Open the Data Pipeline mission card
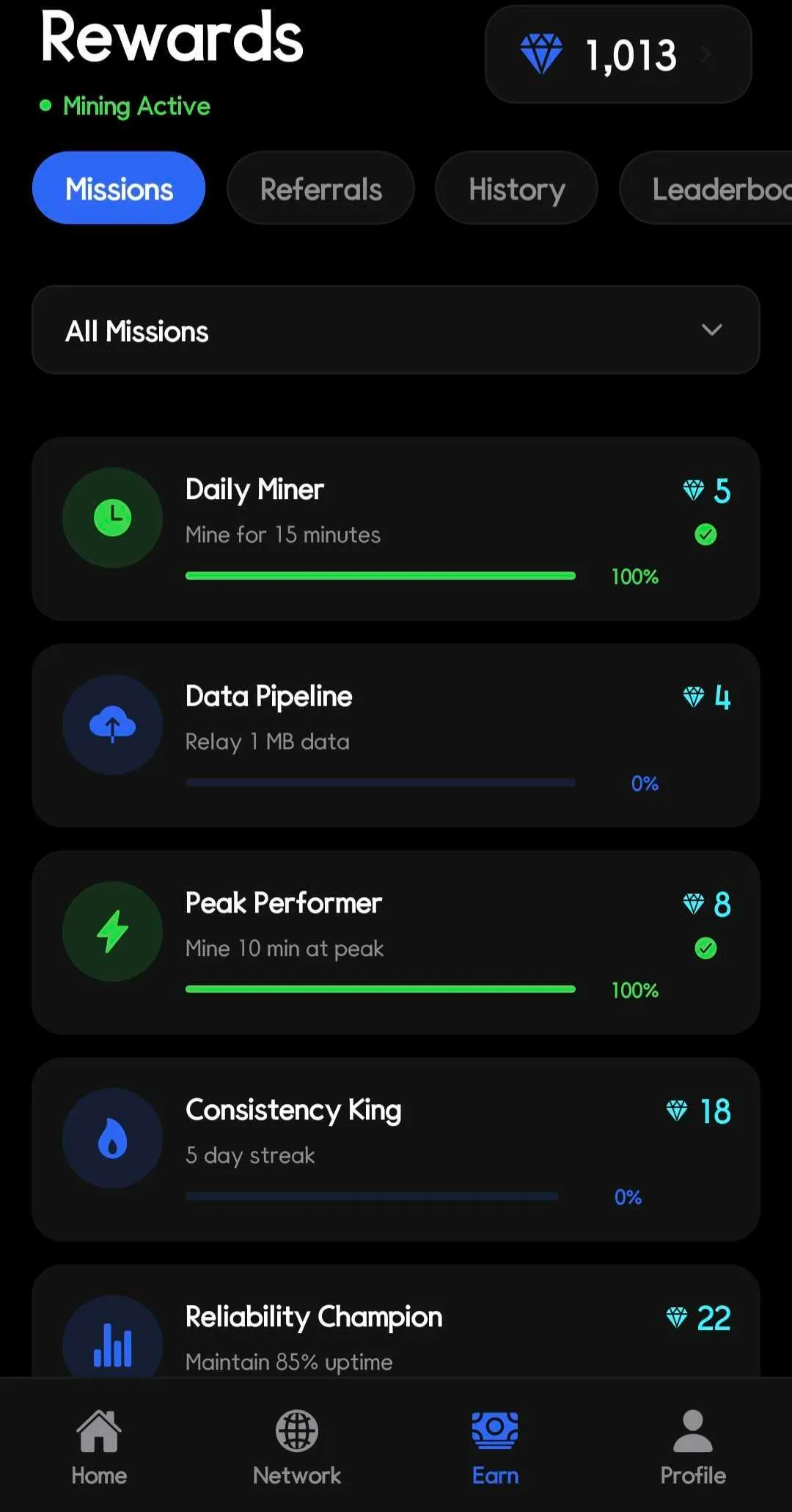Image resolution: width=792 pixels, height=1512 pixels. click(x=396, y=736)
